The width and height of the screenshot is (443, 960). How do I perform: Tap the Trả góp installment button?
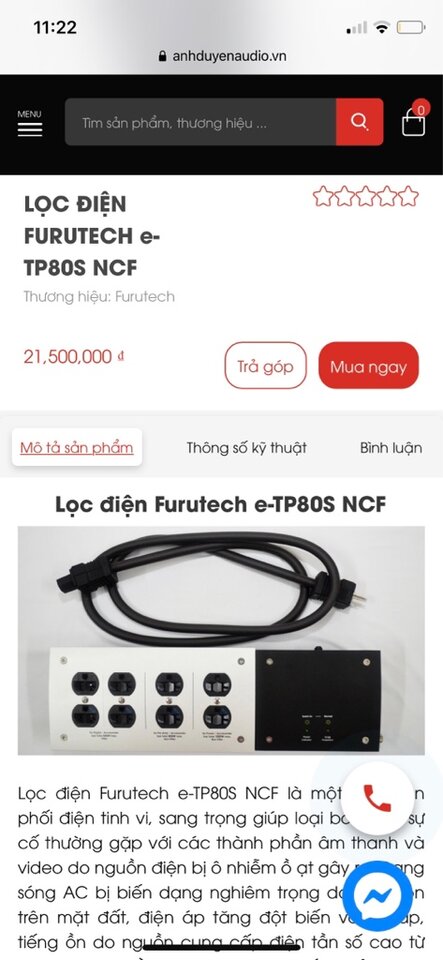266,366
